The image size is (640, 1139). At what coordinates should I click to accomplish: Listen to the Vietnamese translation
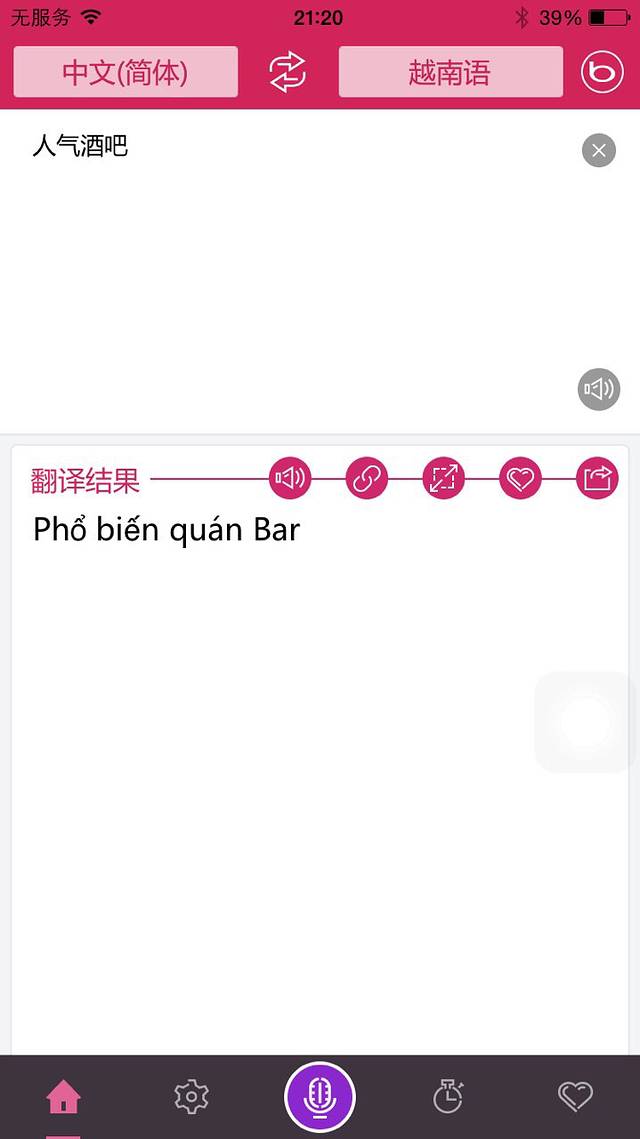(x=290, y=479)
